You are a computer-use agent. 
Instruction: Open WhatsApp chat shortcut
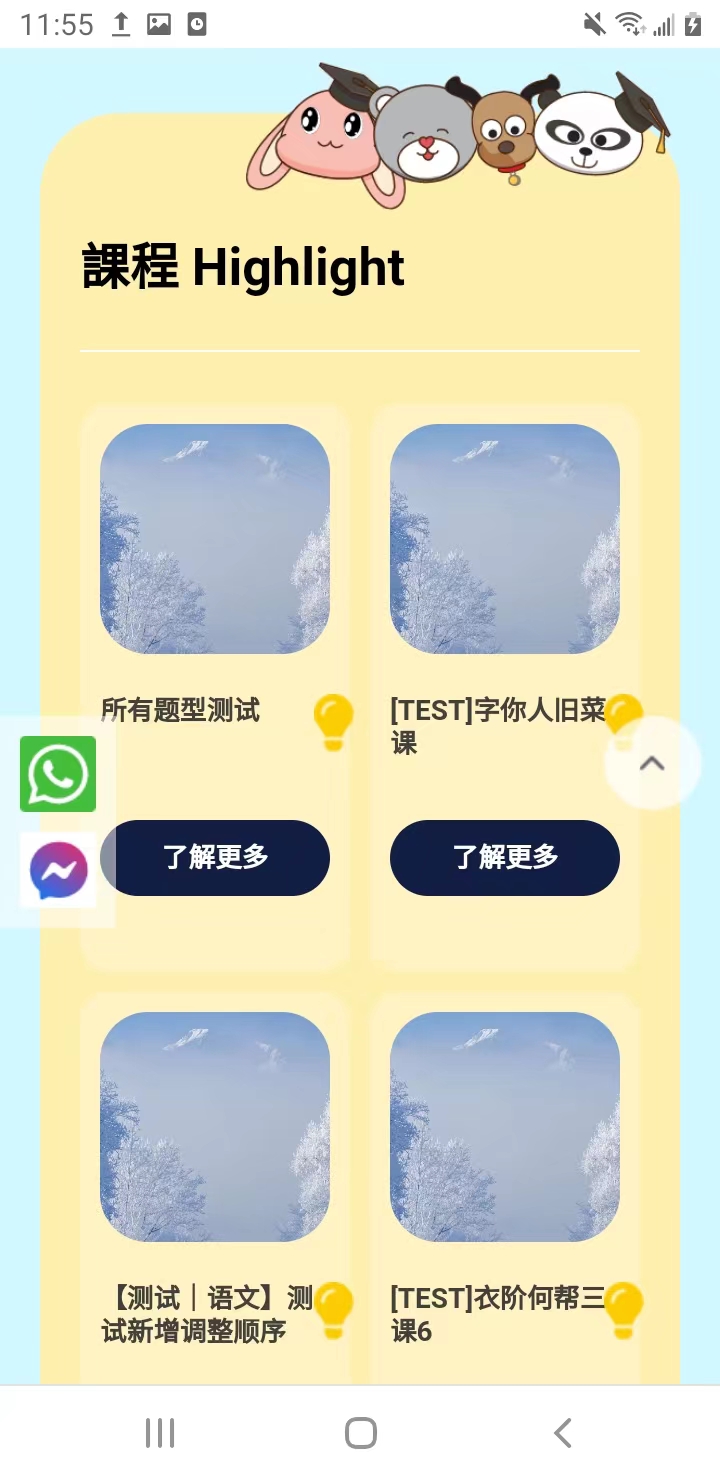coord(58,774)
